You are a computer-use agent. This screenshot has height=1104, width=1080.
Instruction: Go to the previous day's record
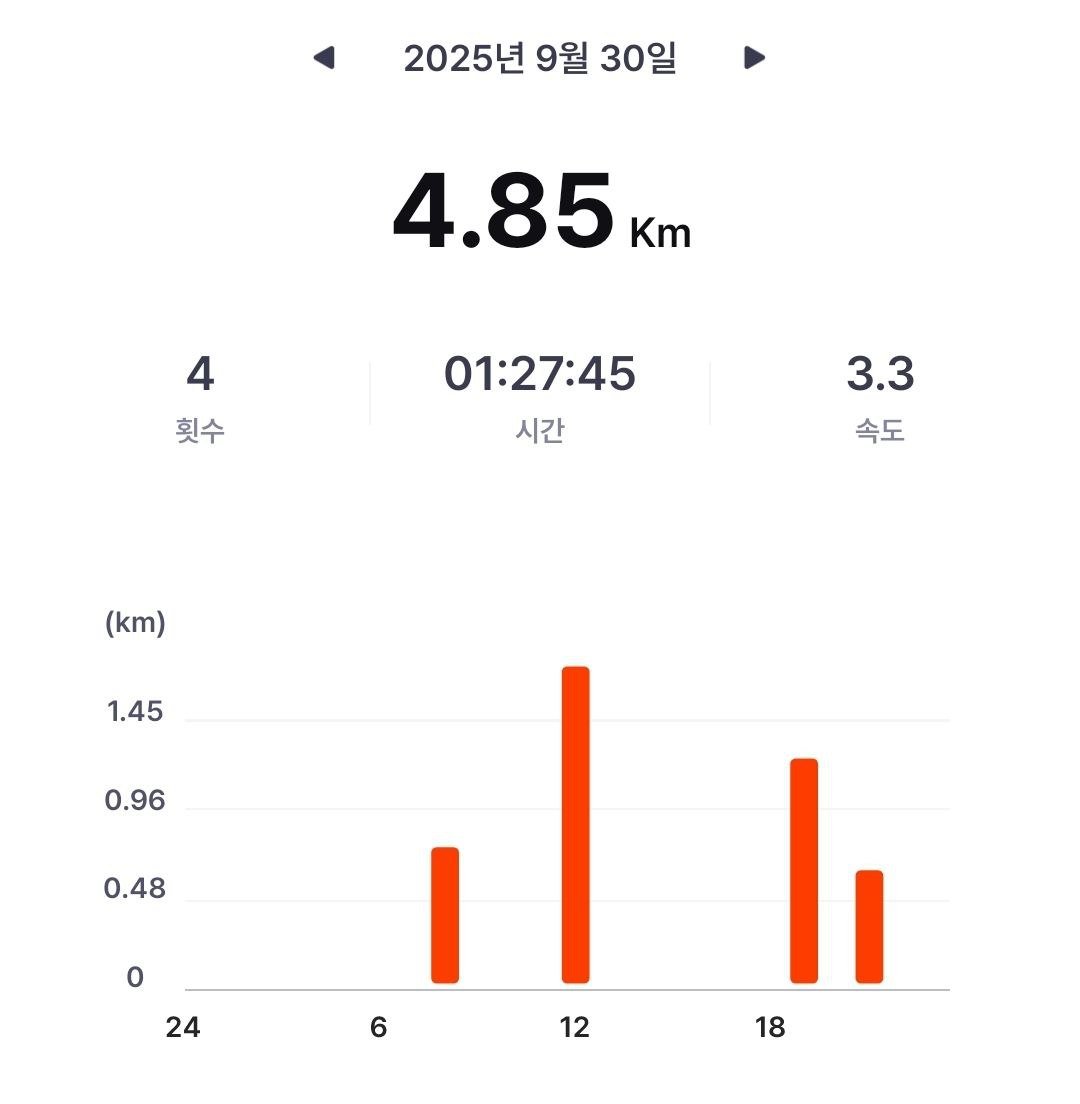(x=323, y=58)
